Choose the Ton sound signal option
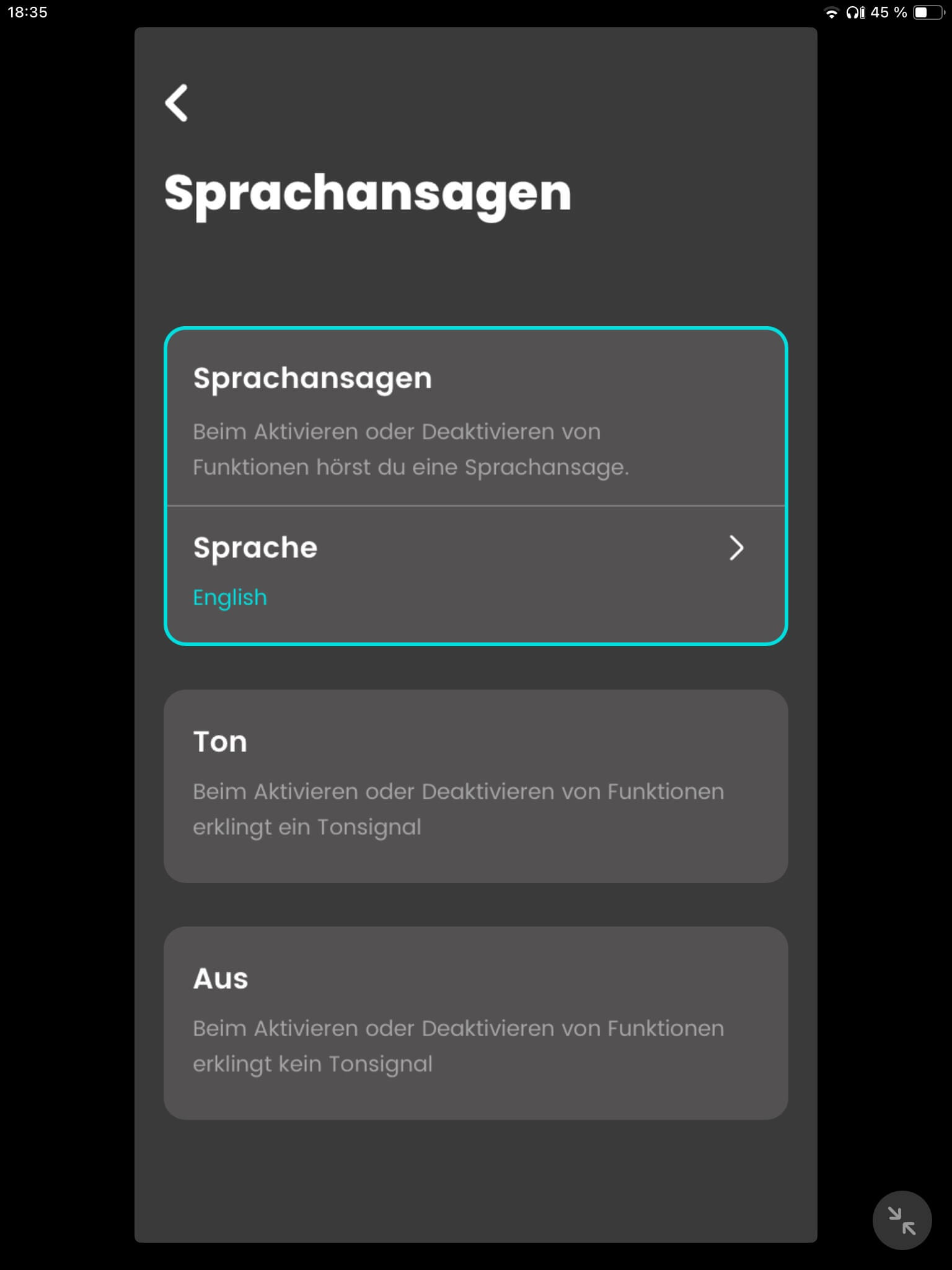 click(475, 786)
